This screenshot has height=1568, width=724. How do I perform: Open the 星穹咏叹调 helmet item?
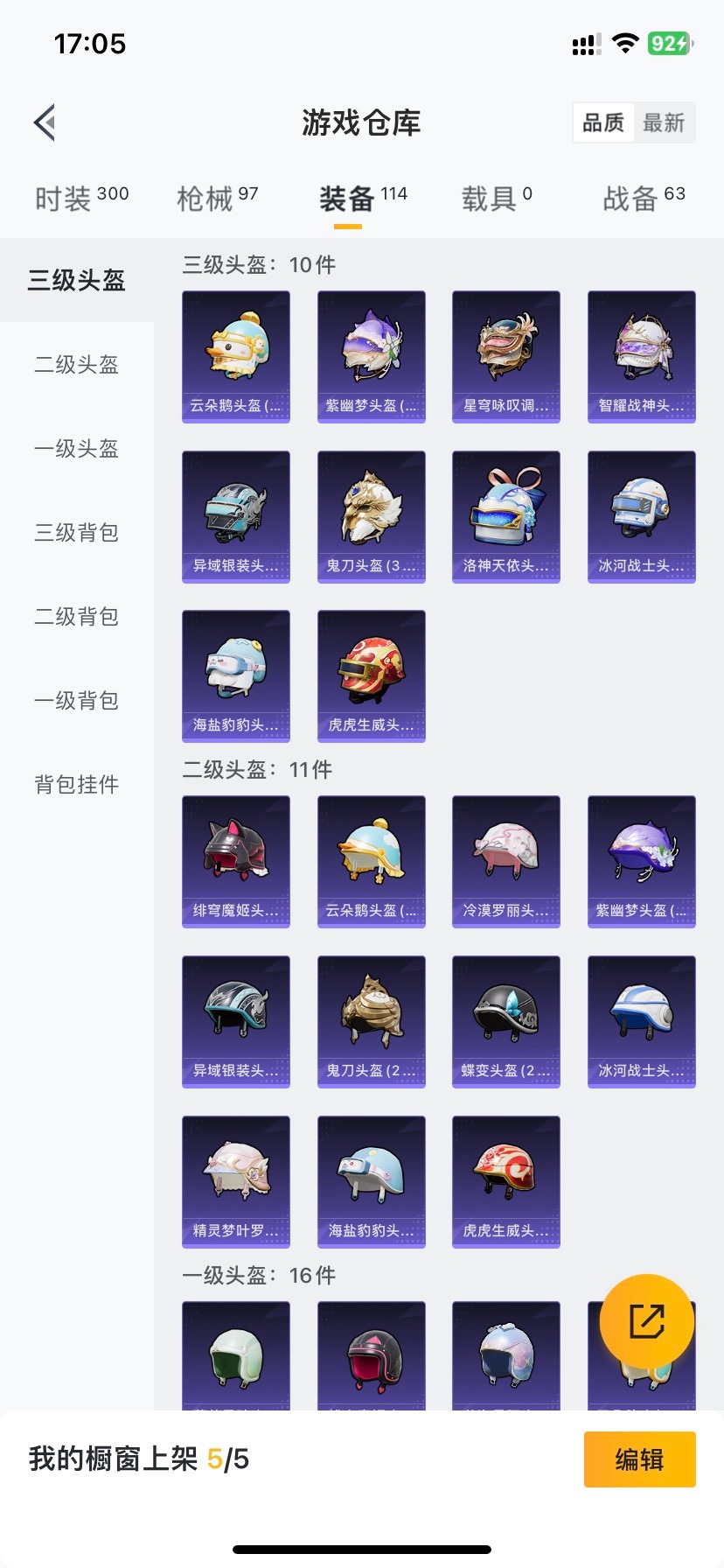[505, 356]
